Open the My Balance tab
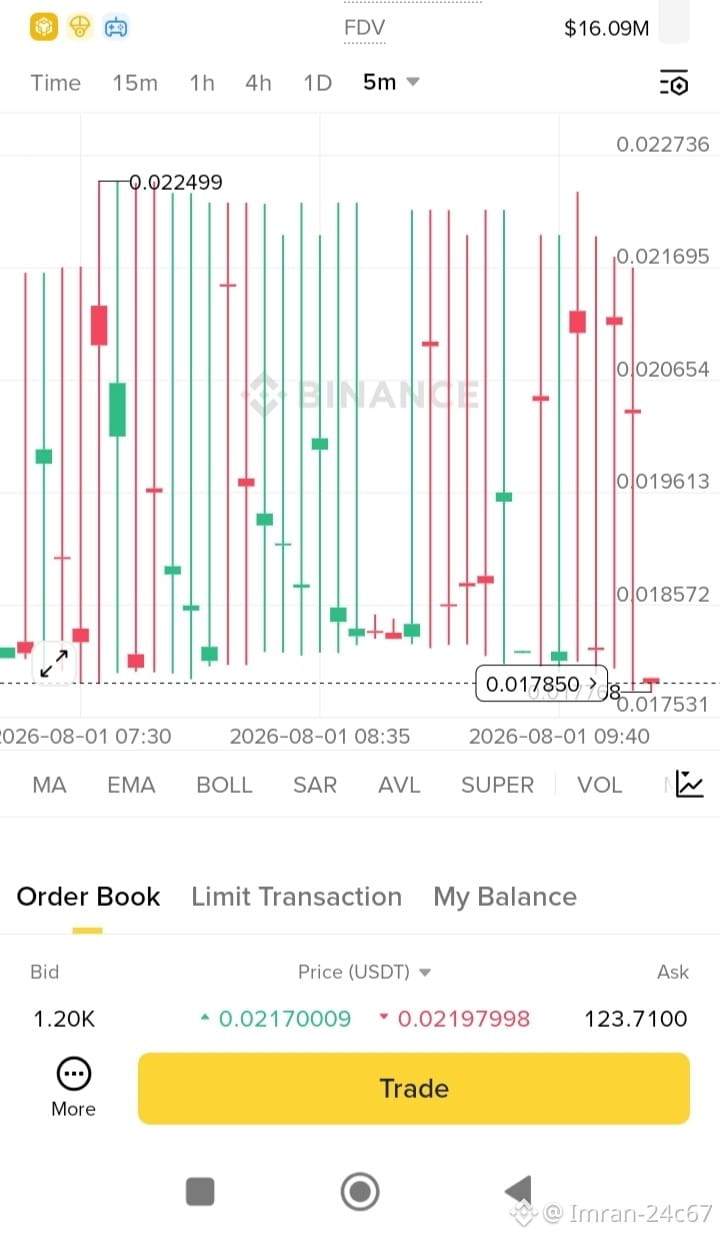 coord(505,897)
